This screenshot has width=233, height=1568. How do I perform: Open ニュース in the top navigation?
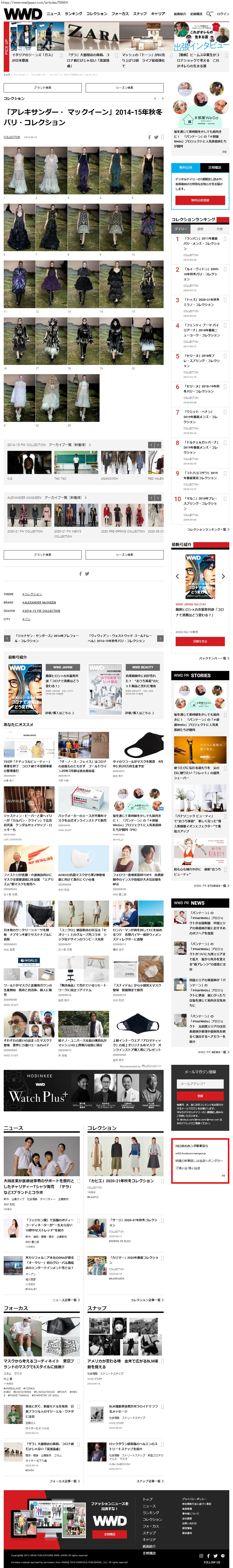pyautogui.click(x=54, y=13)
